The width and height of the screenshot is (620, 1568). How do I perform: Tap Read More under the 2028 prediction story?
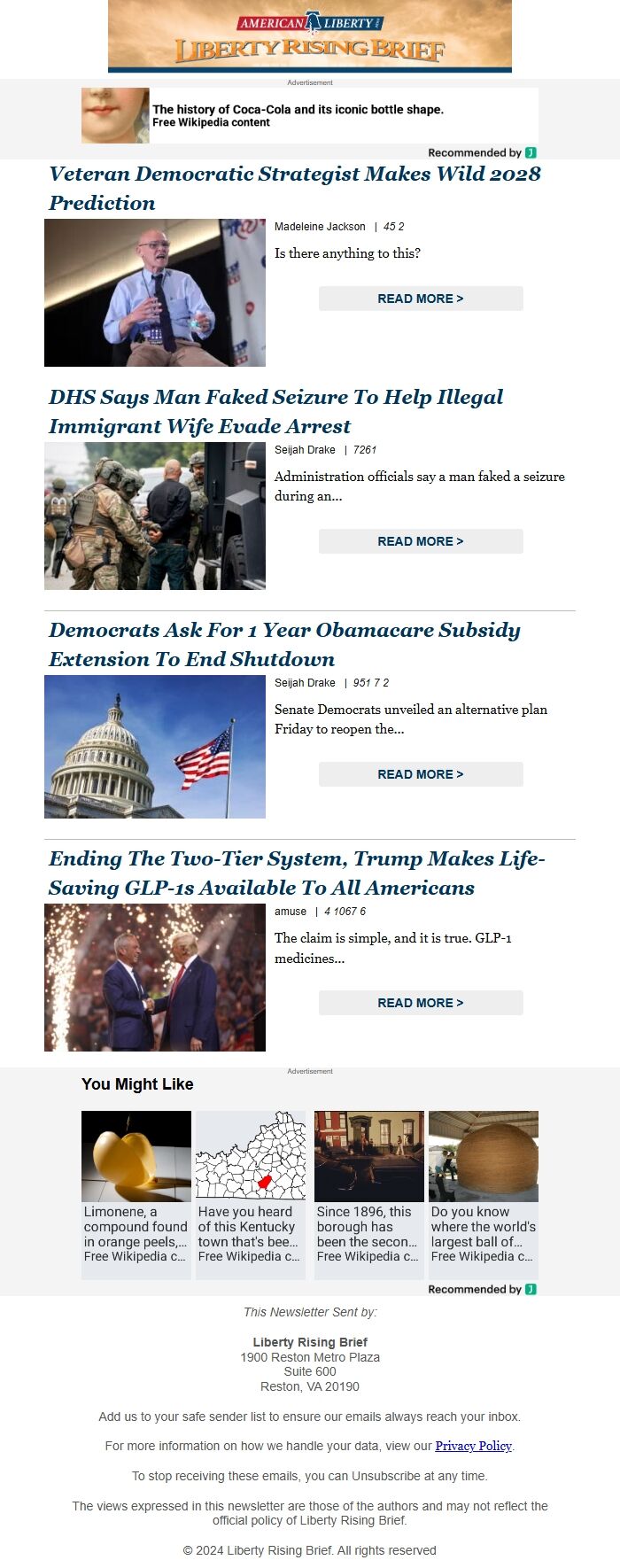pyautogui.click(x=420, y=299)
